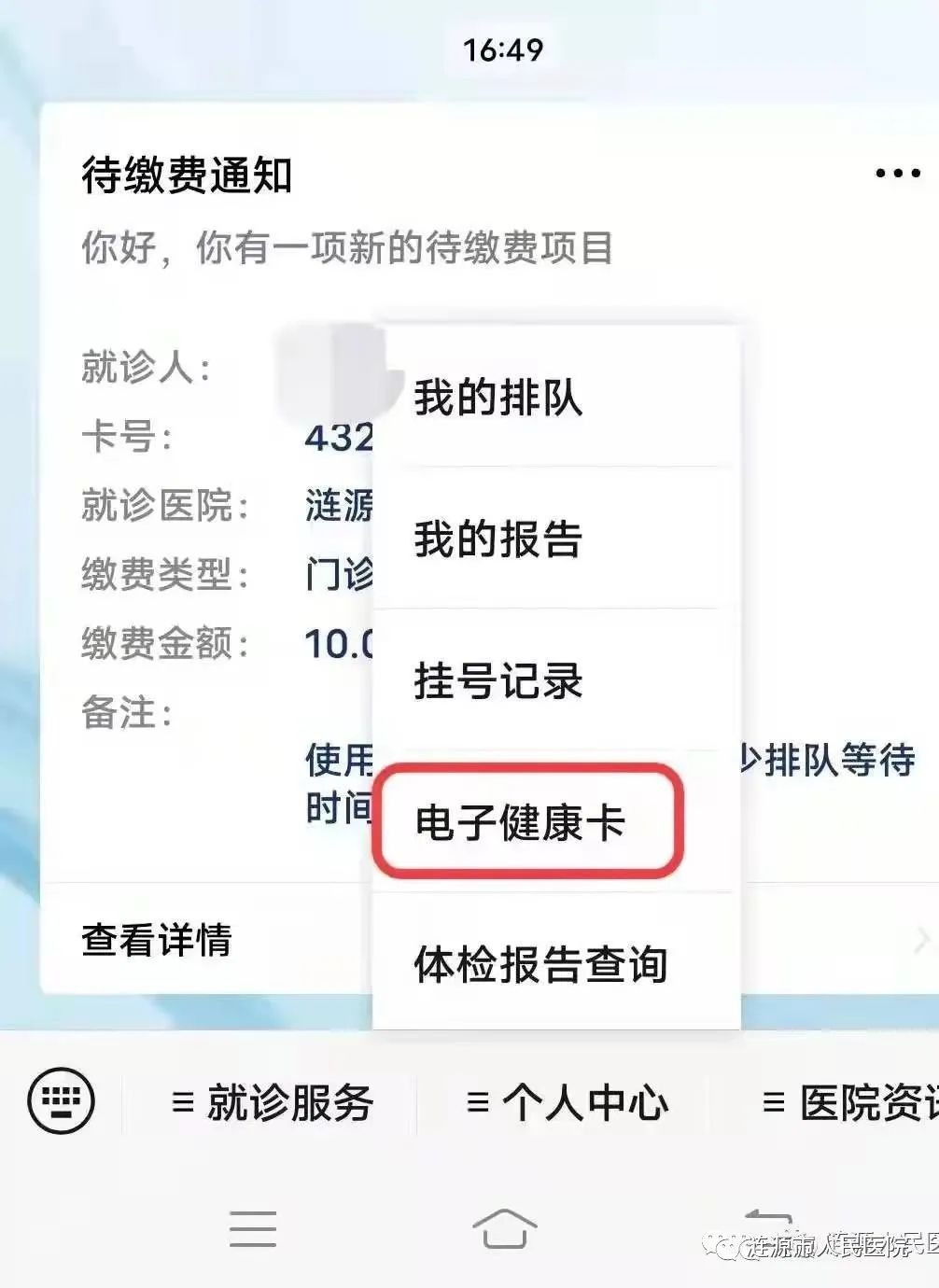The width and height of the screenshot is (939, 1288).
Task: Open the system recent apps button
Action: point(253,1228)
